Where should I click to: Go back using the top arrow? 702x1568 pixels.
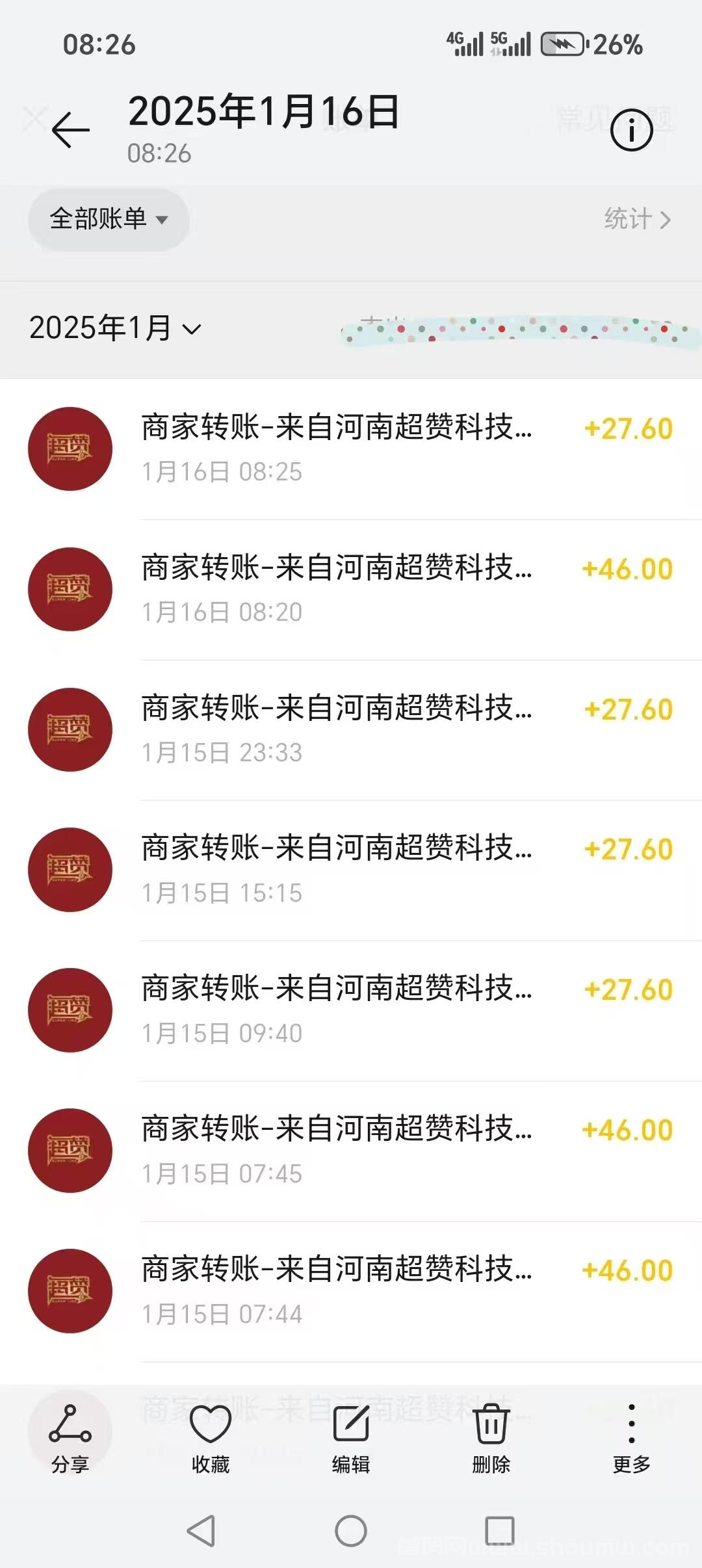(70, 129)
